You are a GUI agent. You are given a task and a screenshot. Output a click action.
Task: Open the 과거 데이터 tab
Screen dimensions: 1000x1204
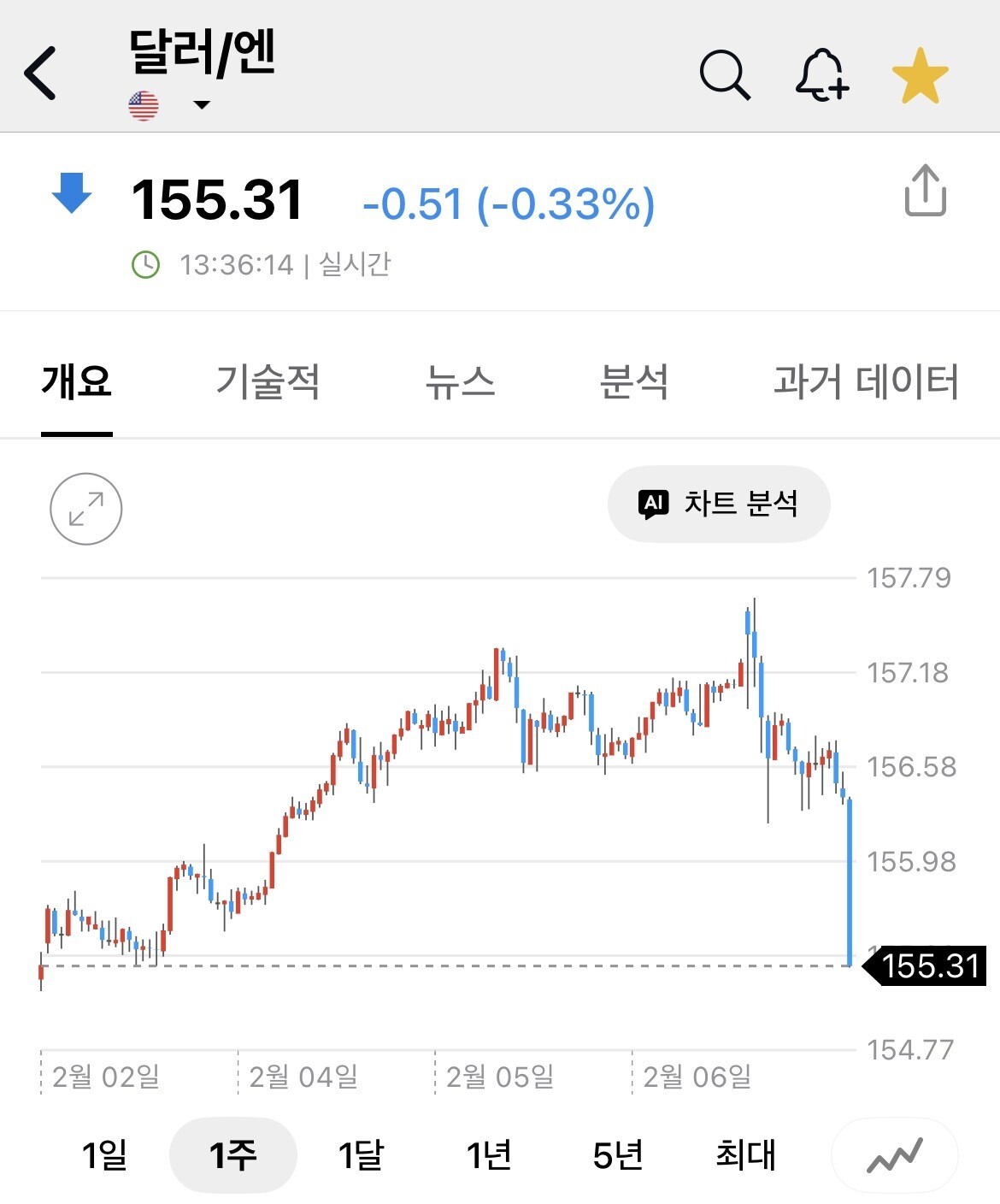865,381
